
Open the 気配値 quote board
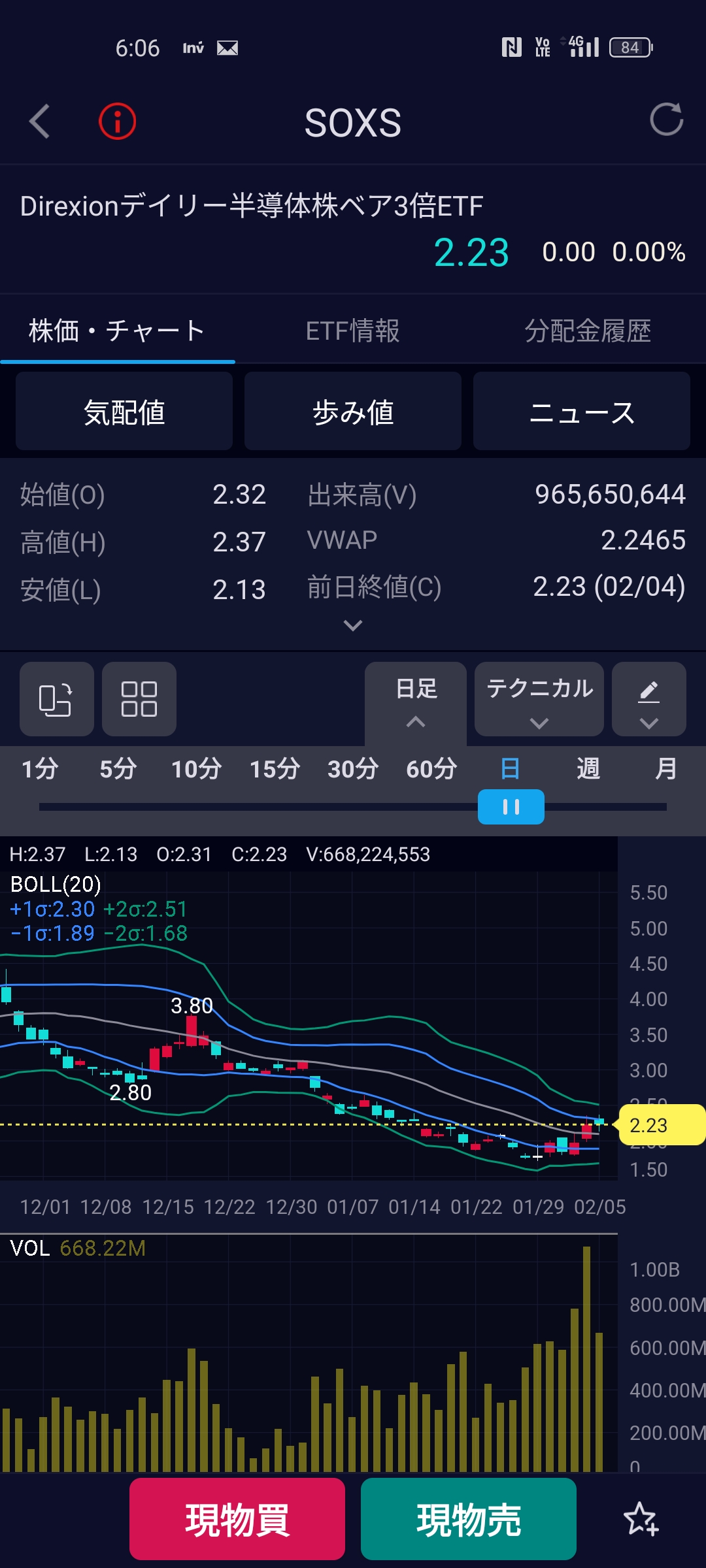(x=124, y=412)
